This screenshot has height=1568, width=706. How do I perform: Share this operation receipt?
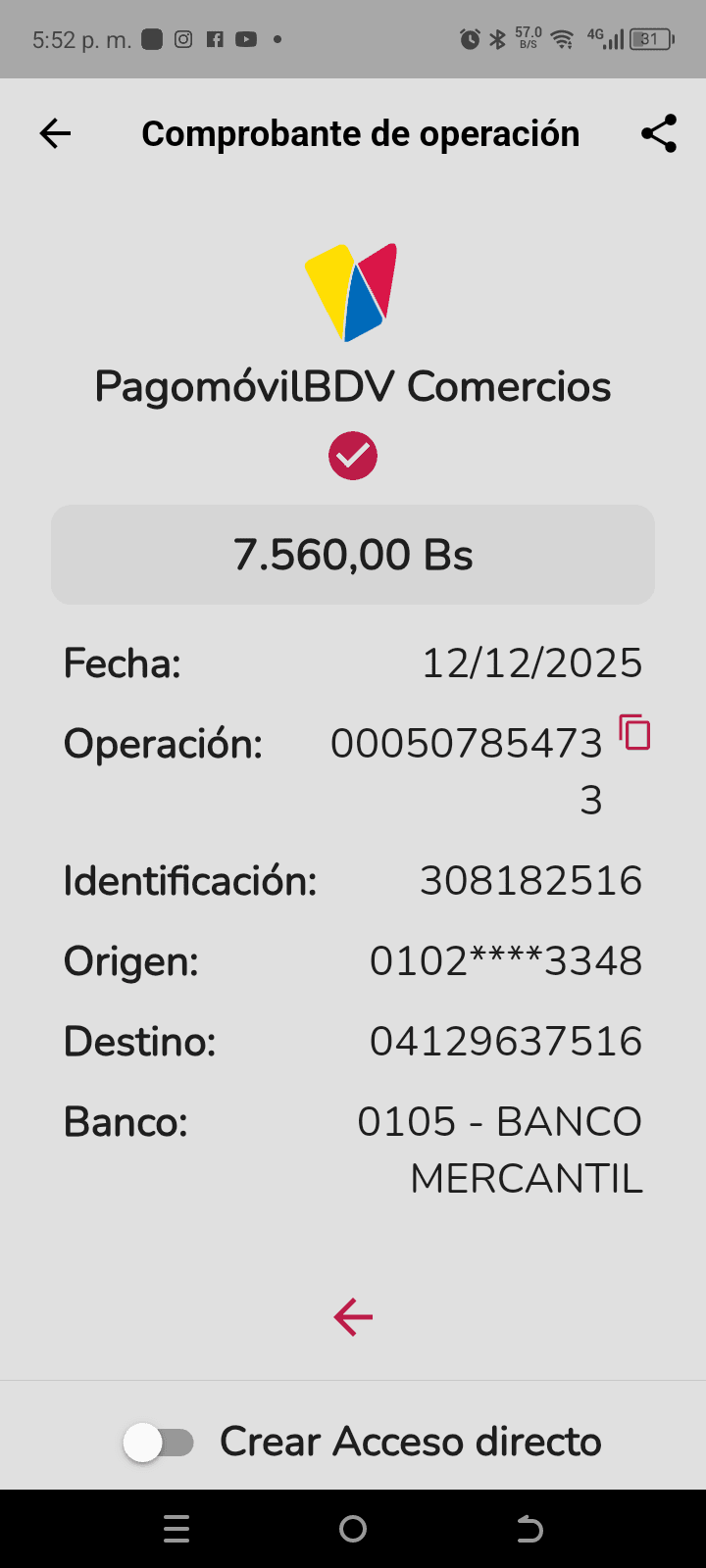click(x=659, y=133)
